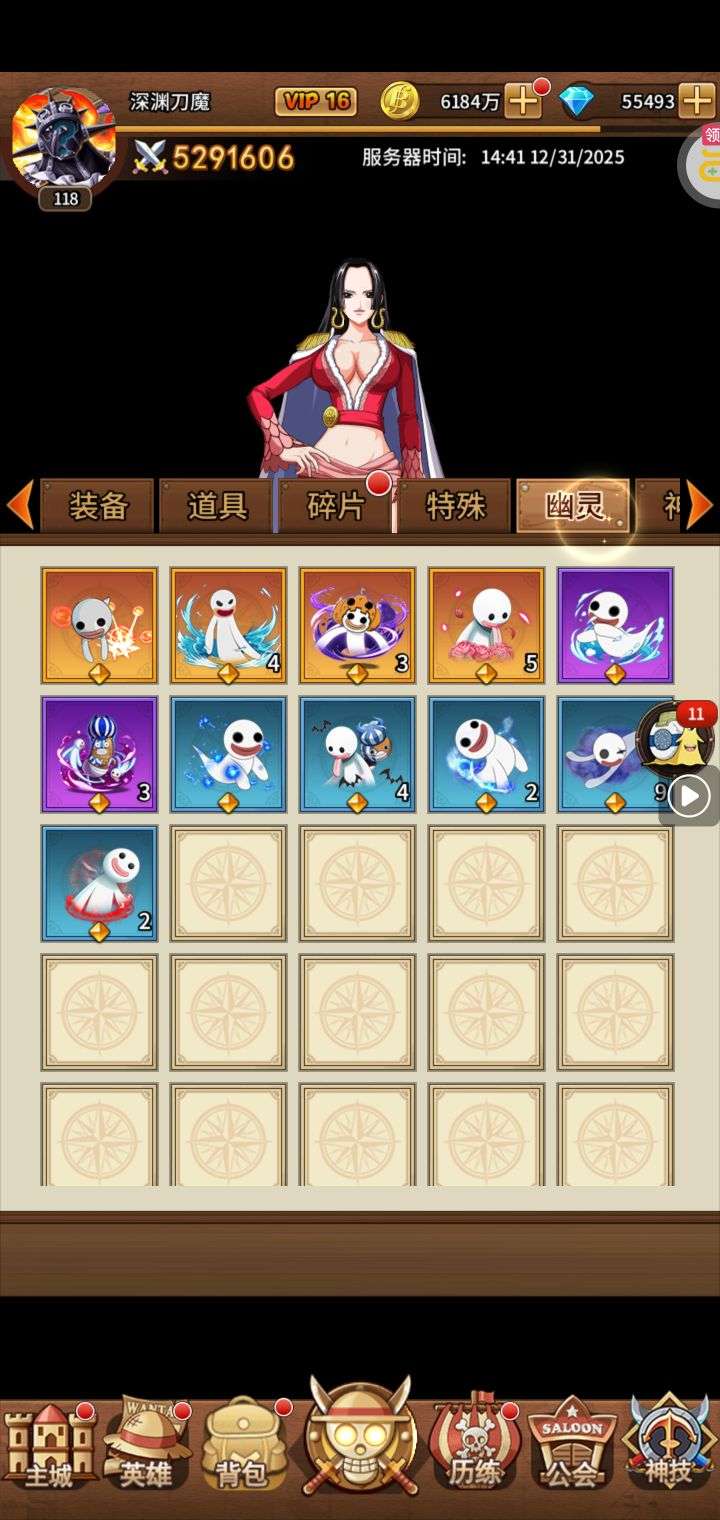Tap the center skull pirate emblem
The height and width of the screenshot is (1520, 720).
click(x=359, y=1440)
